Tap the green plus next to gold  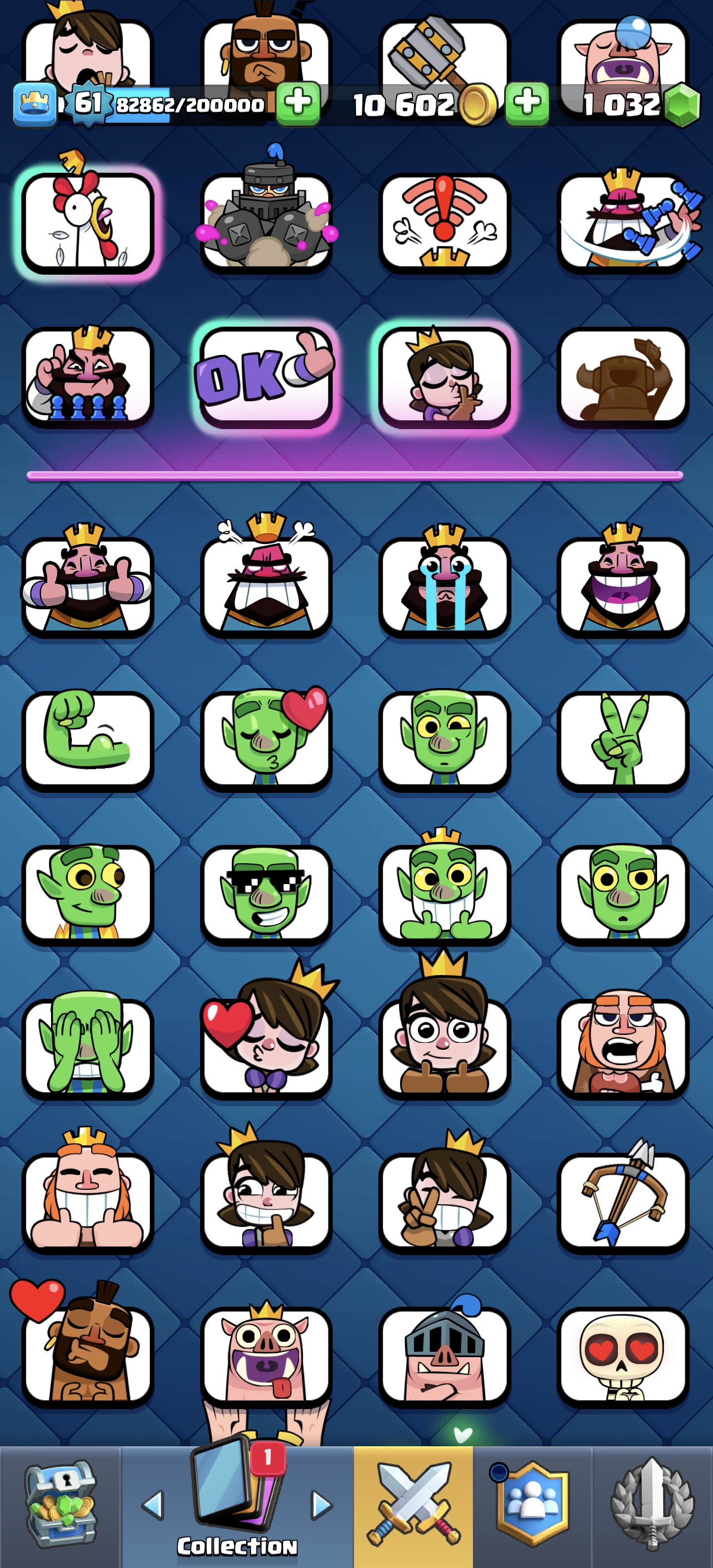(527, 104)
